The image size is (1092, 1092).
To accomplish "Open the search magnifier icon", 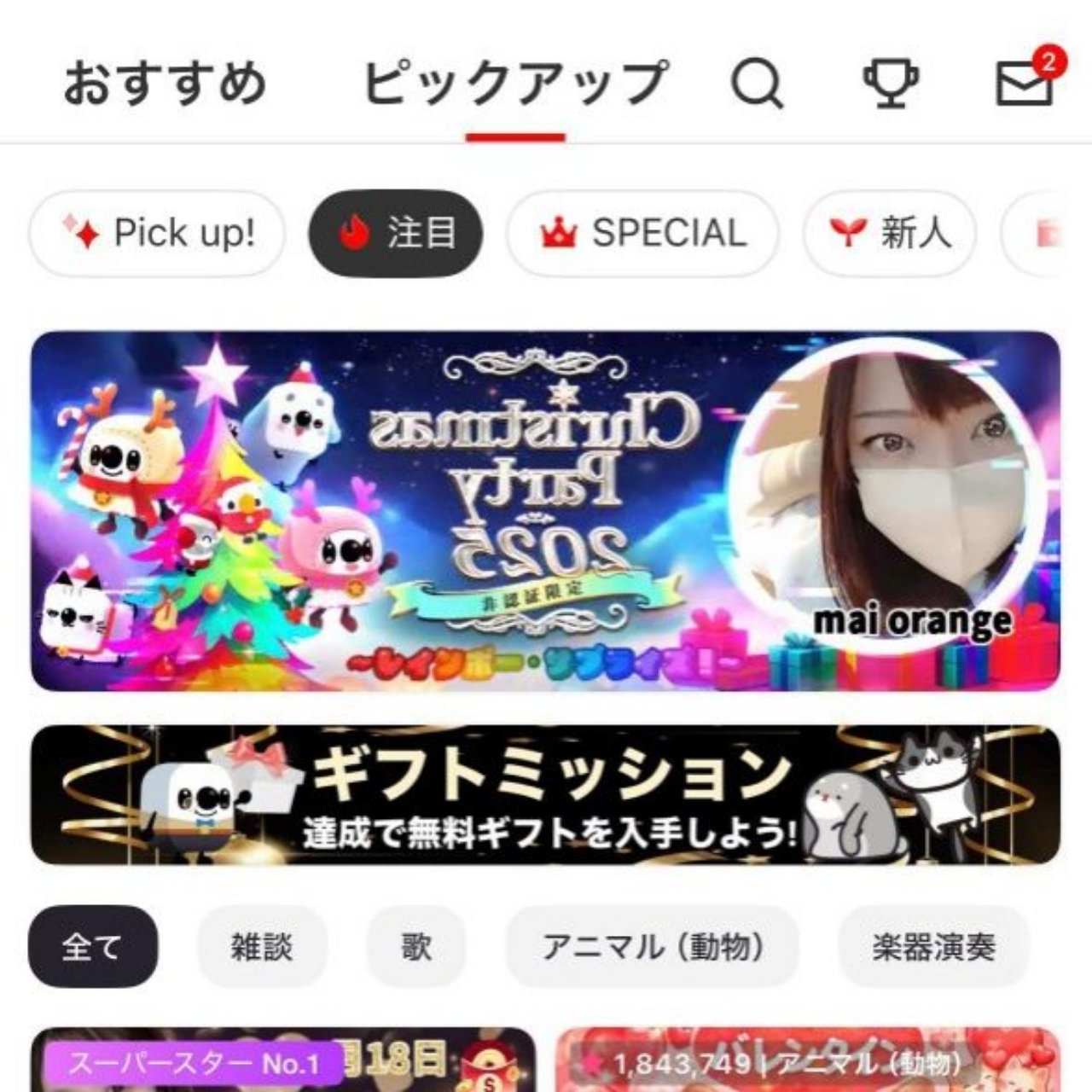I will point(757,83).
